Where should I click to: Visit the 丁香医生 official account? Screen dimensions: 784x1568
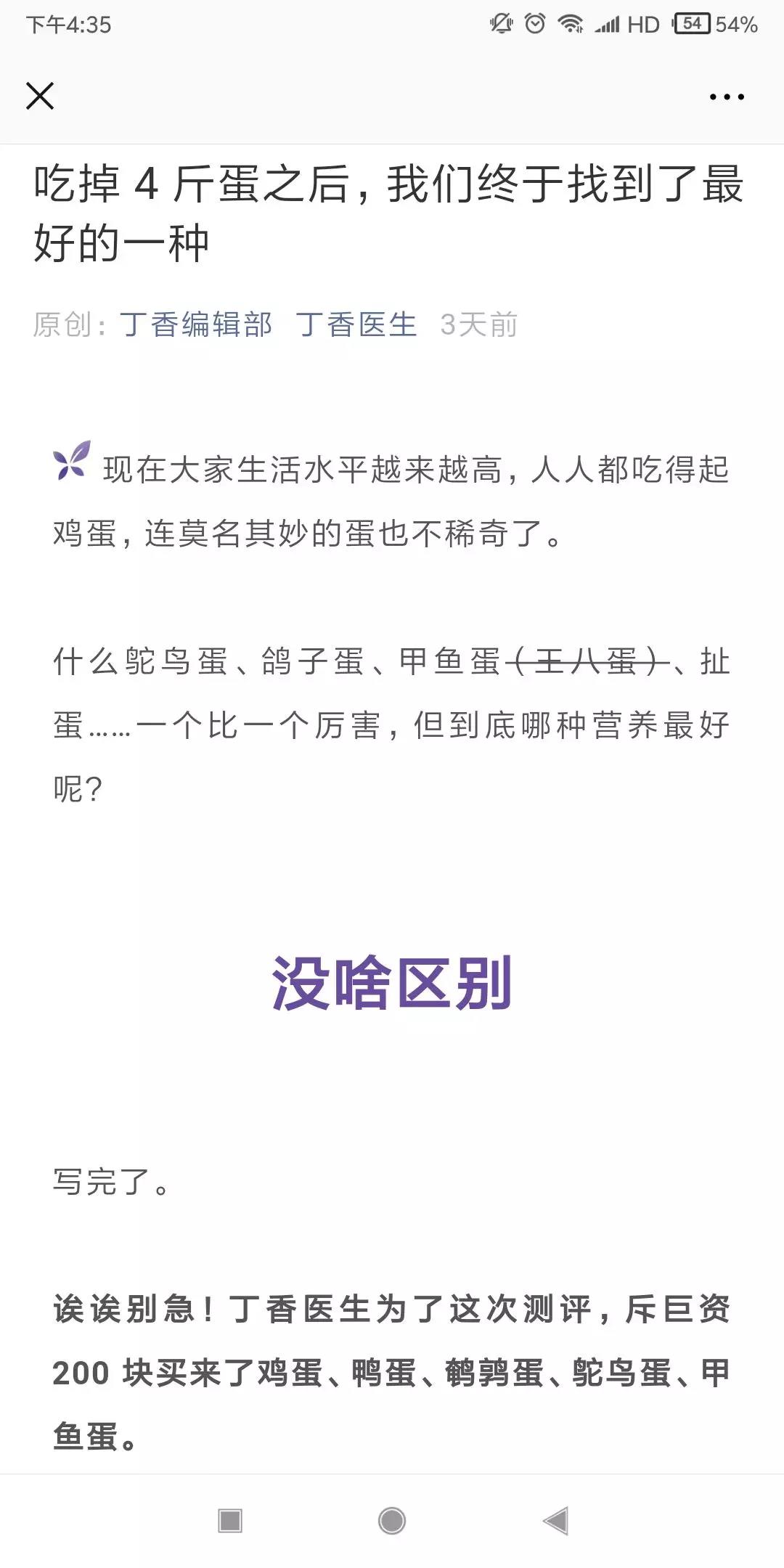tap(356, 324)
